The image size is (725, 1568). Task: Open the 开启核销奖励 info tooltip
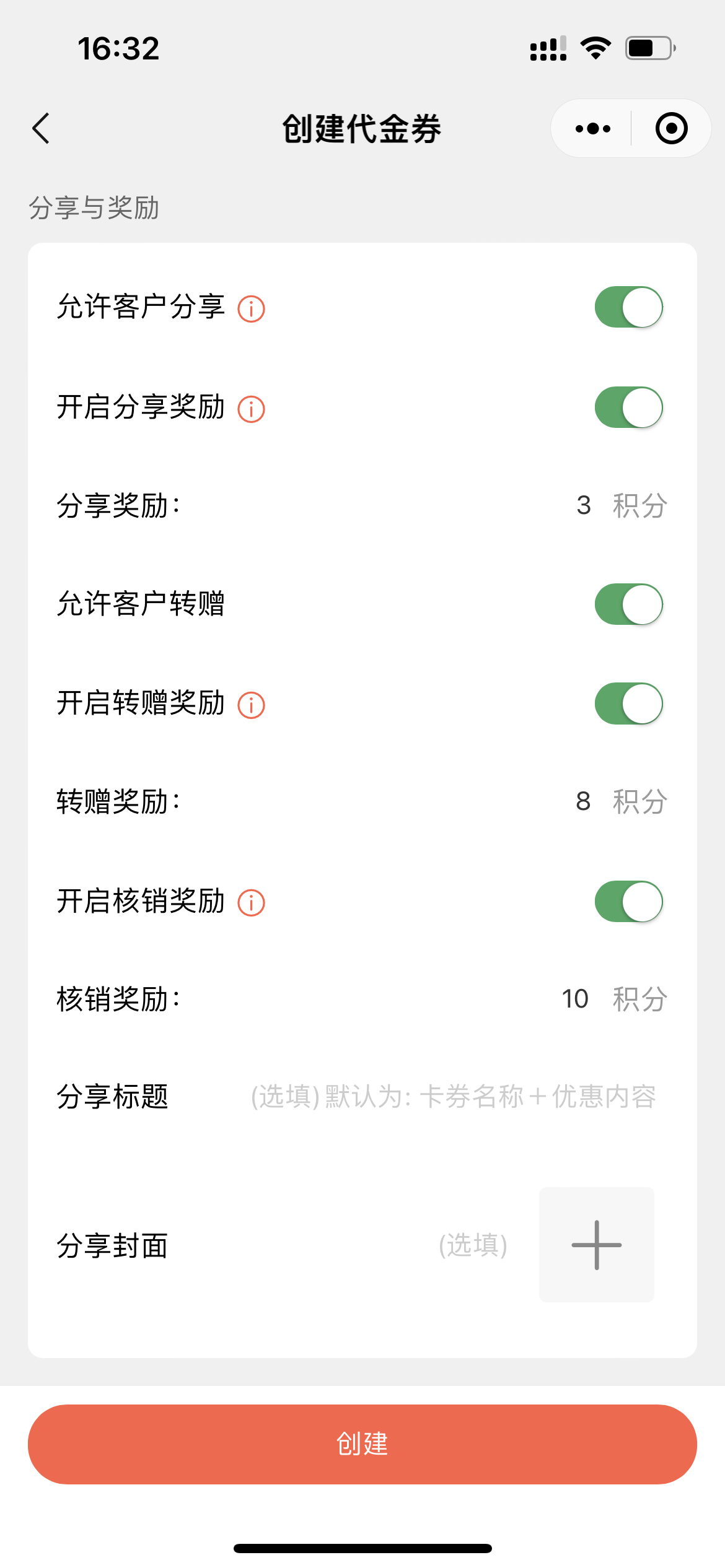[x=251, y=902]
